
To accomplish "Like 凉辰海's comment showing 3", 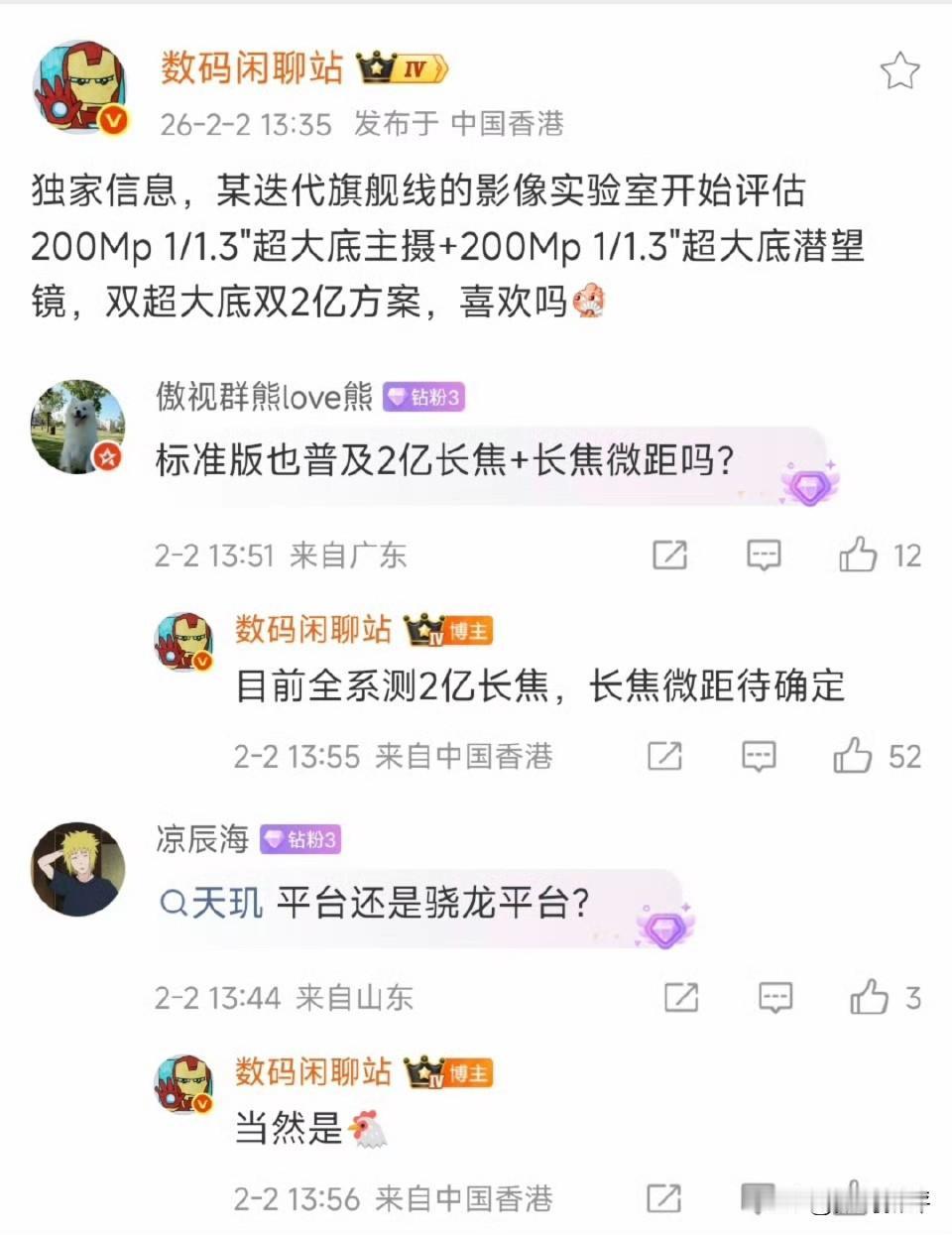I will pyautogui.click(x=872, y=998).
